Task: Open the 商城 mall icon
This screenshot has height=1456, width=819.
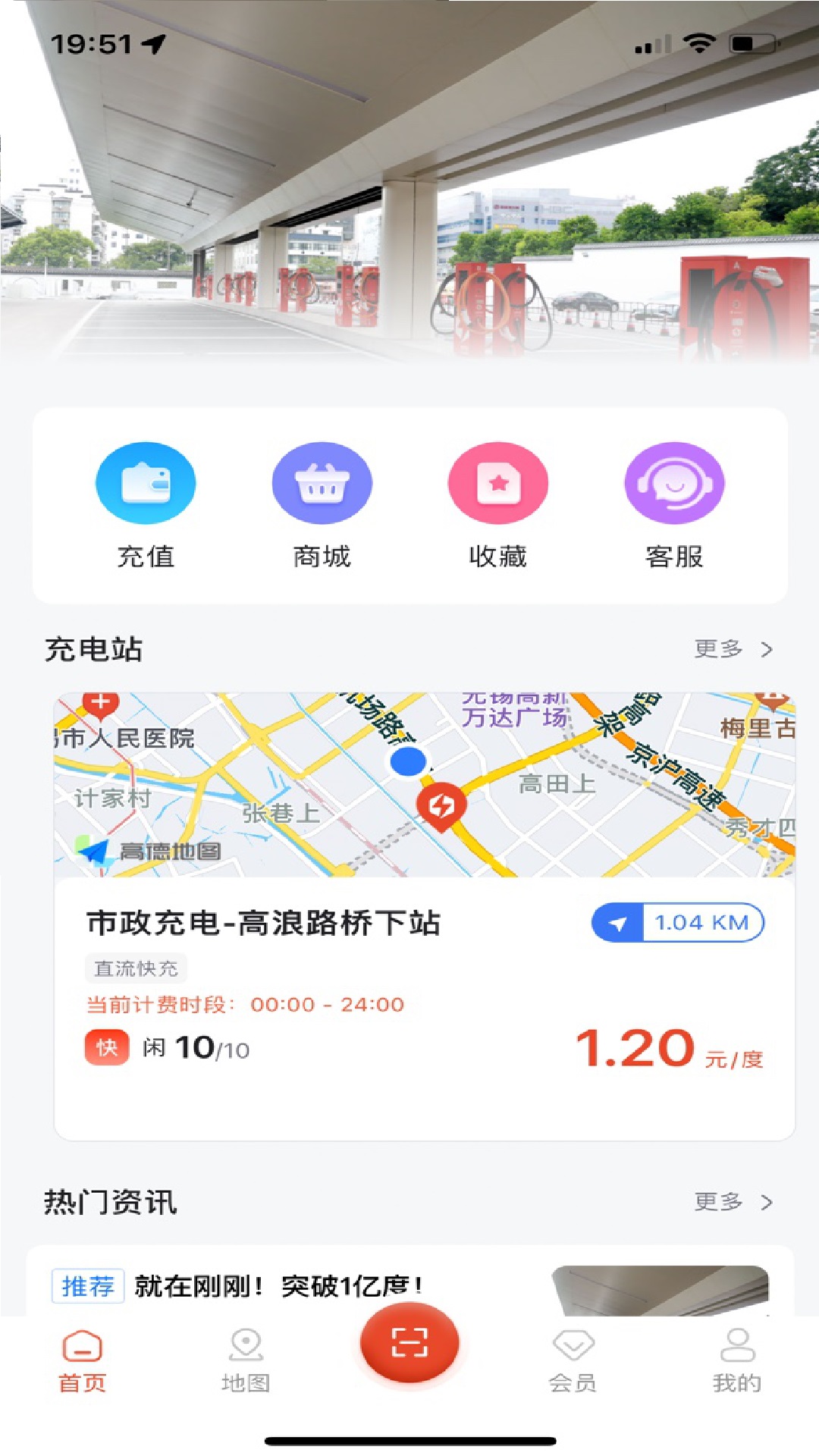Action: click(x=322, y=482)
